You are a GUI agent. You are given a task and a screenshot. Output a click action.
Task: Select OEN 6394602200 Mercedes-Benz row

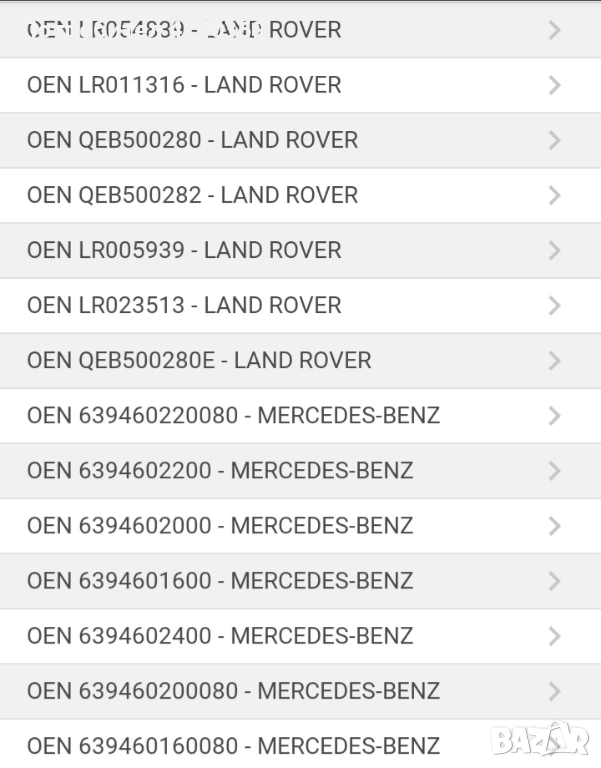[x=300, y=470]
